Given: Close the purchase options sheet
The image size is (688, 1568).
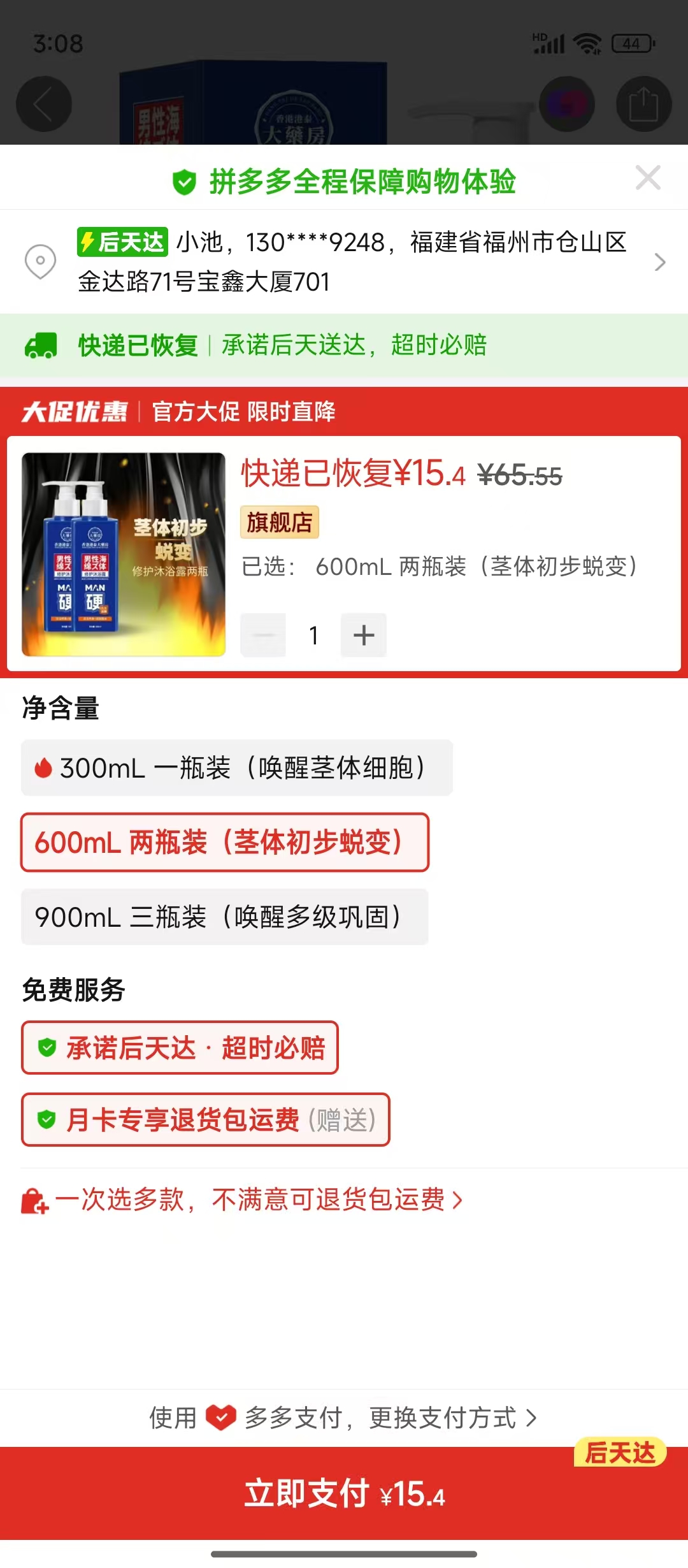Looking at the screenshot, I should [x=648, y=178].
